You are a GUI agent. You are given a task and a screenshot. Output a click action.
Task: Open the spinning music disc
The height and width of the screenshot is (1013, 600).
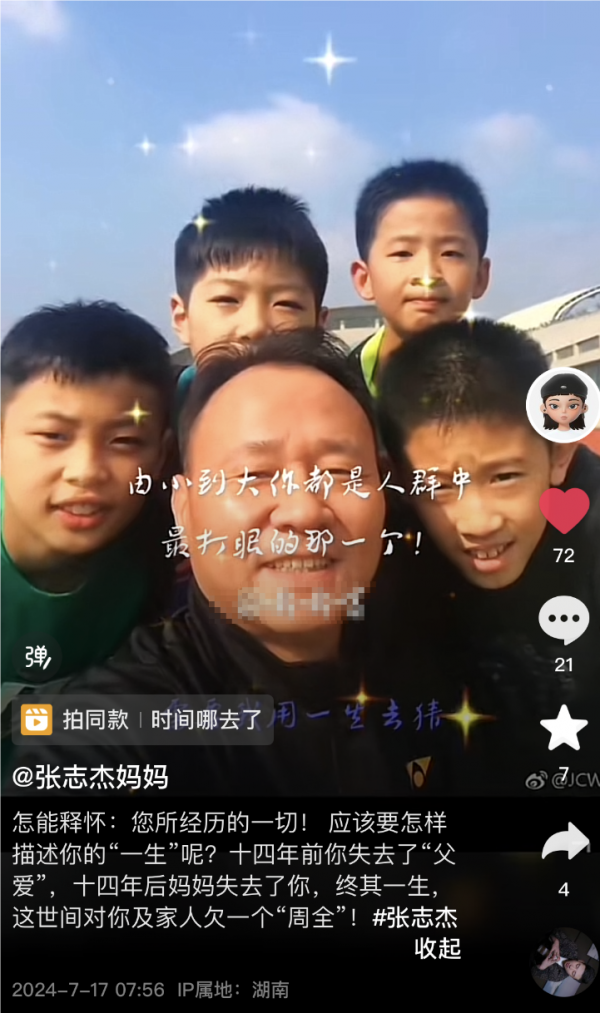point(564,961)
